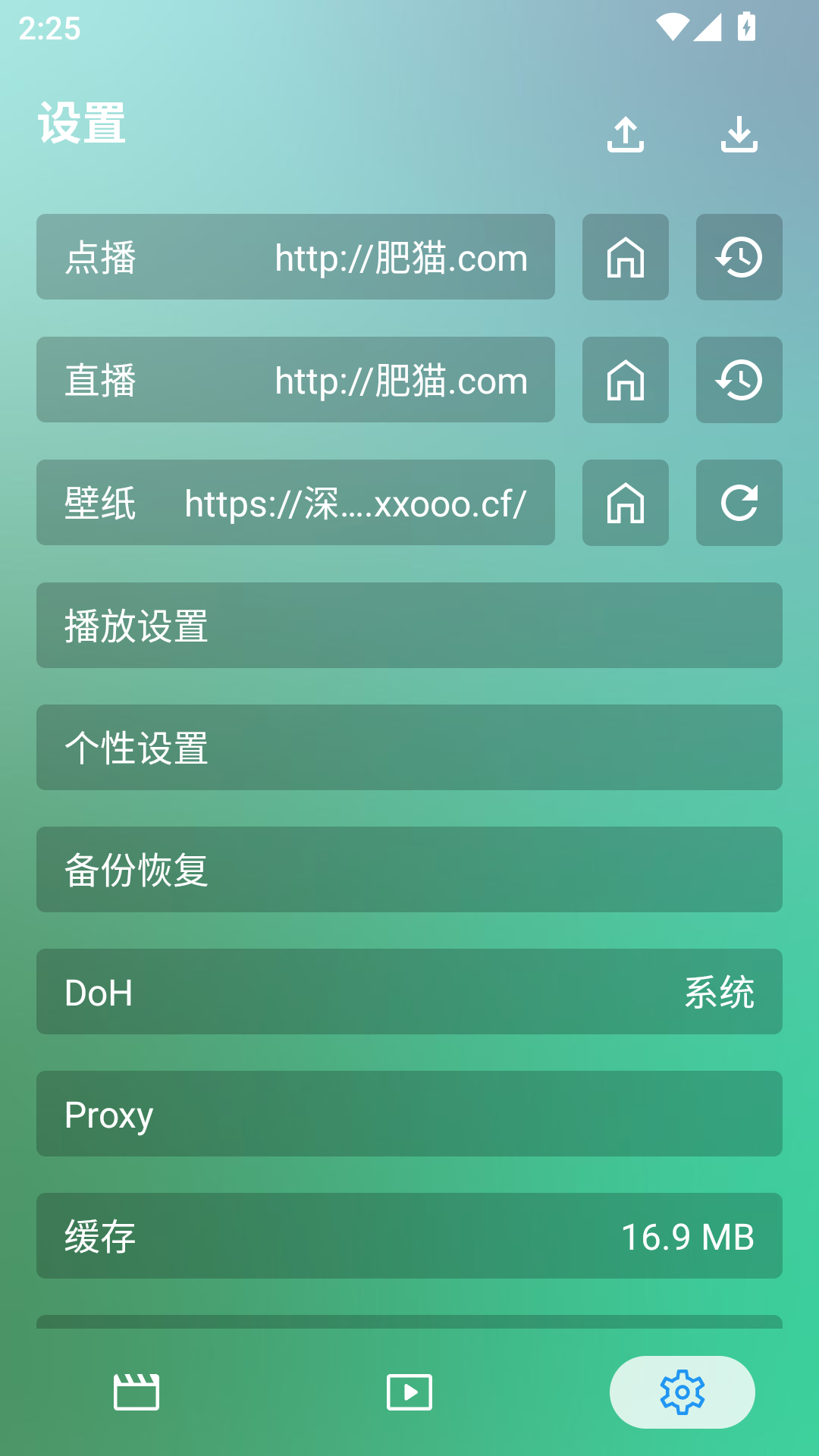The width and height of the screenshot is (819, 1456).
Task: Edit the 点播 URL field
Action: (x=296, y=257)
